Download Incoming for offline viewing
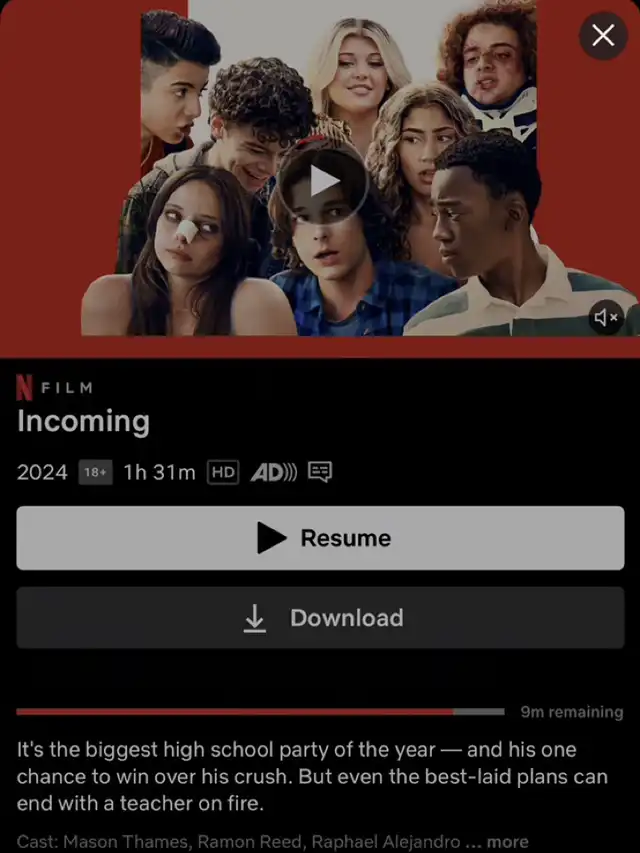This screenshot has height=853, width=640. point(320,617)
